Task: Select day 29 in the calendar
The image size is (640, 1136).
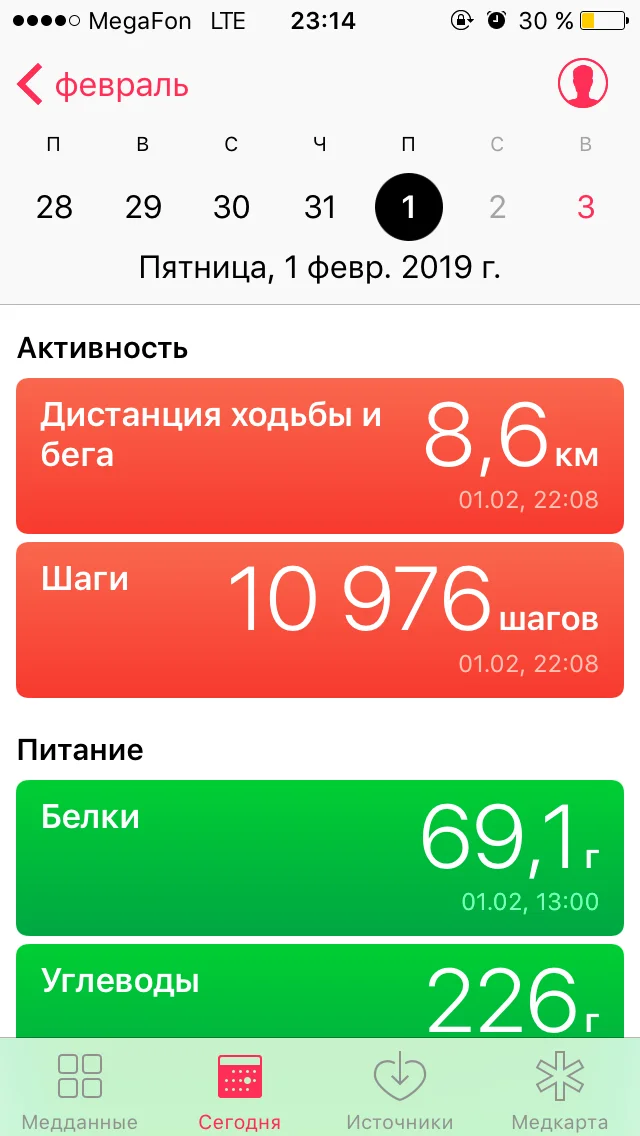Action: (143, 207)
